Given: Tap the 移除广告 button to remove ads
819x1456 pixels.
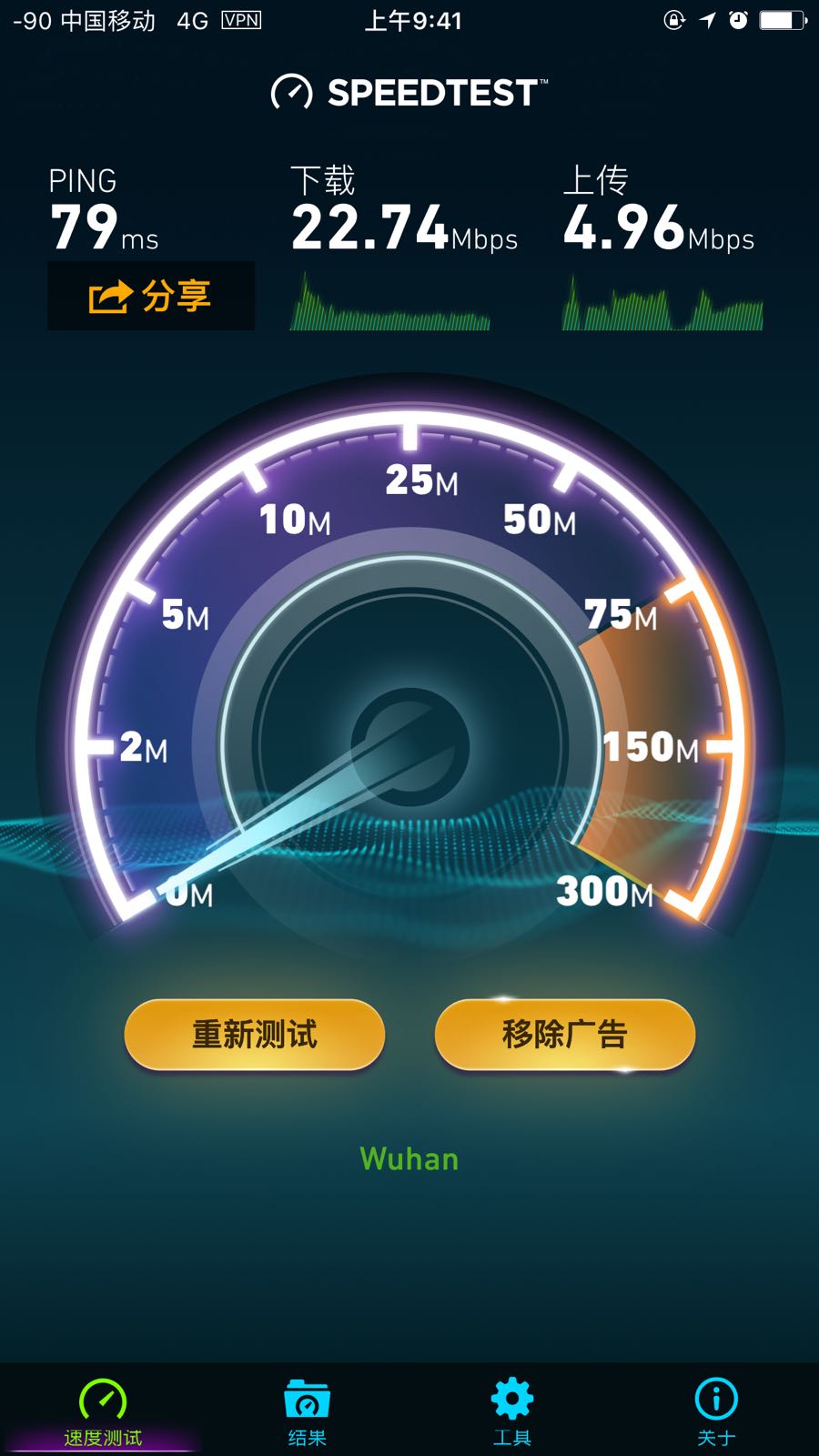Looking at the screenshot, I should coord(564,1035).
